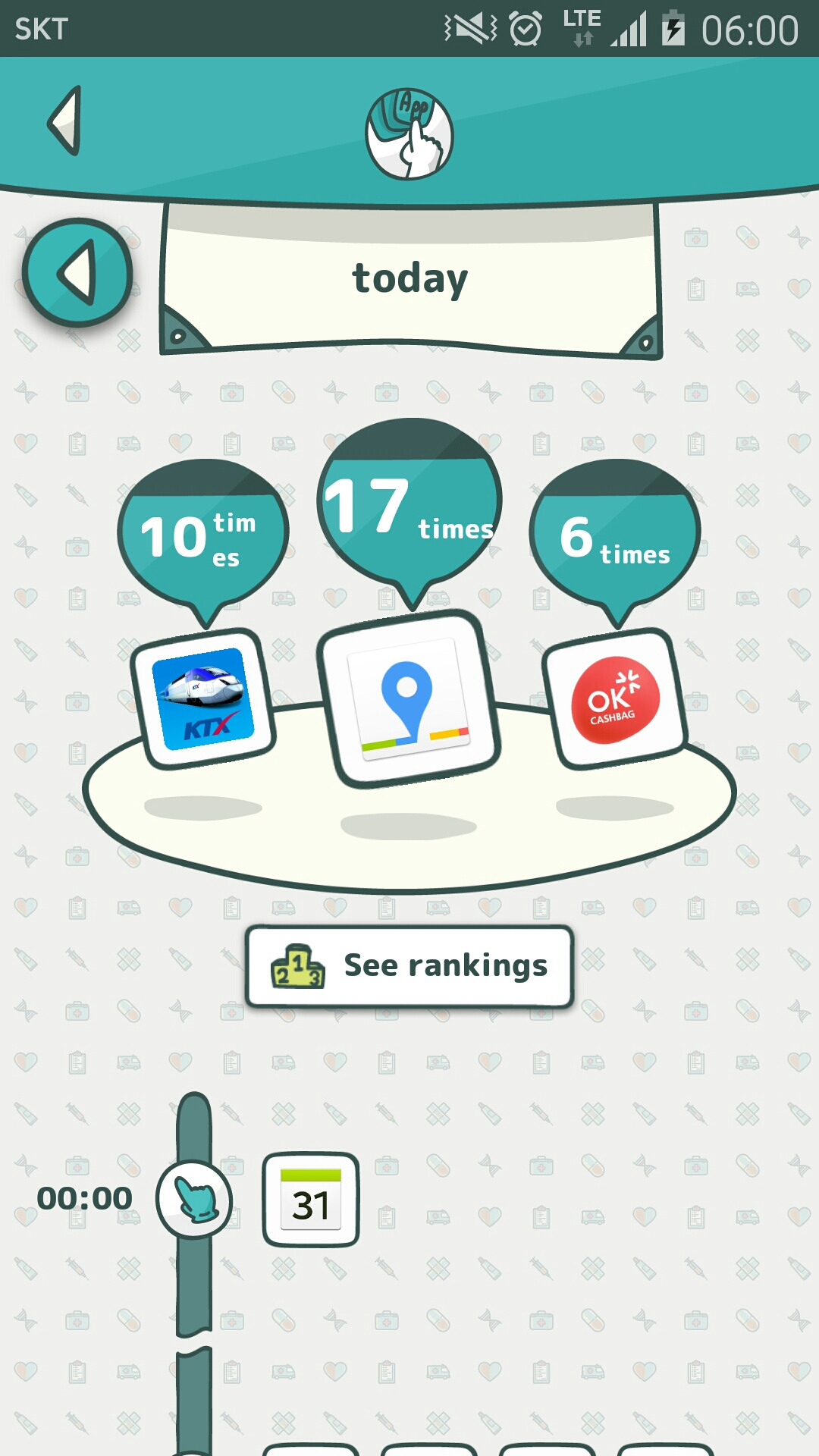Select the hand gesture icon on the timeline

pyautogui.click(x=196, y=1200)
